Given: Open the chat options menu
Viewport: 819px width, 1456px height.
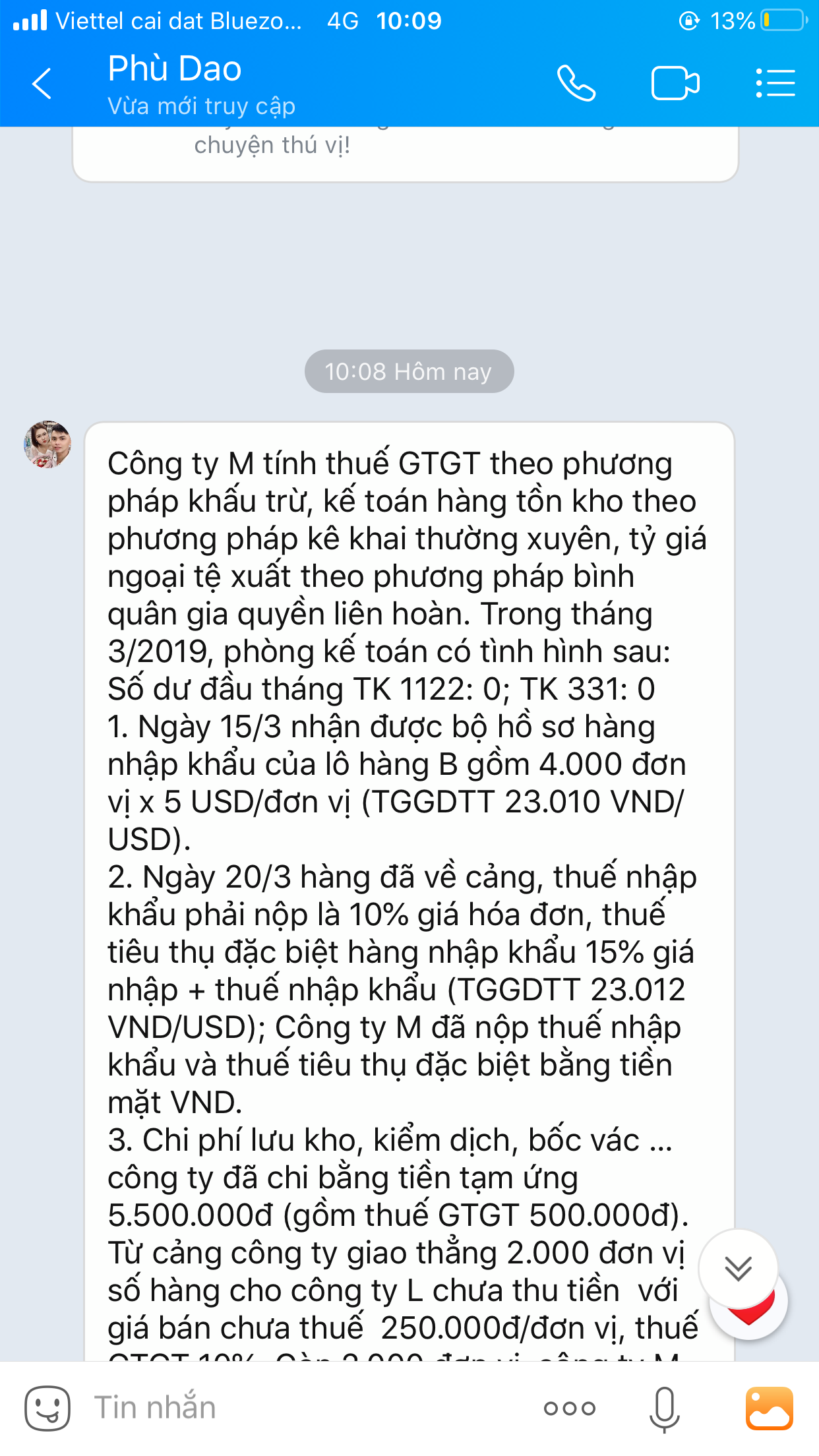Looking at the screenshot, I should [x=775, y=84].
